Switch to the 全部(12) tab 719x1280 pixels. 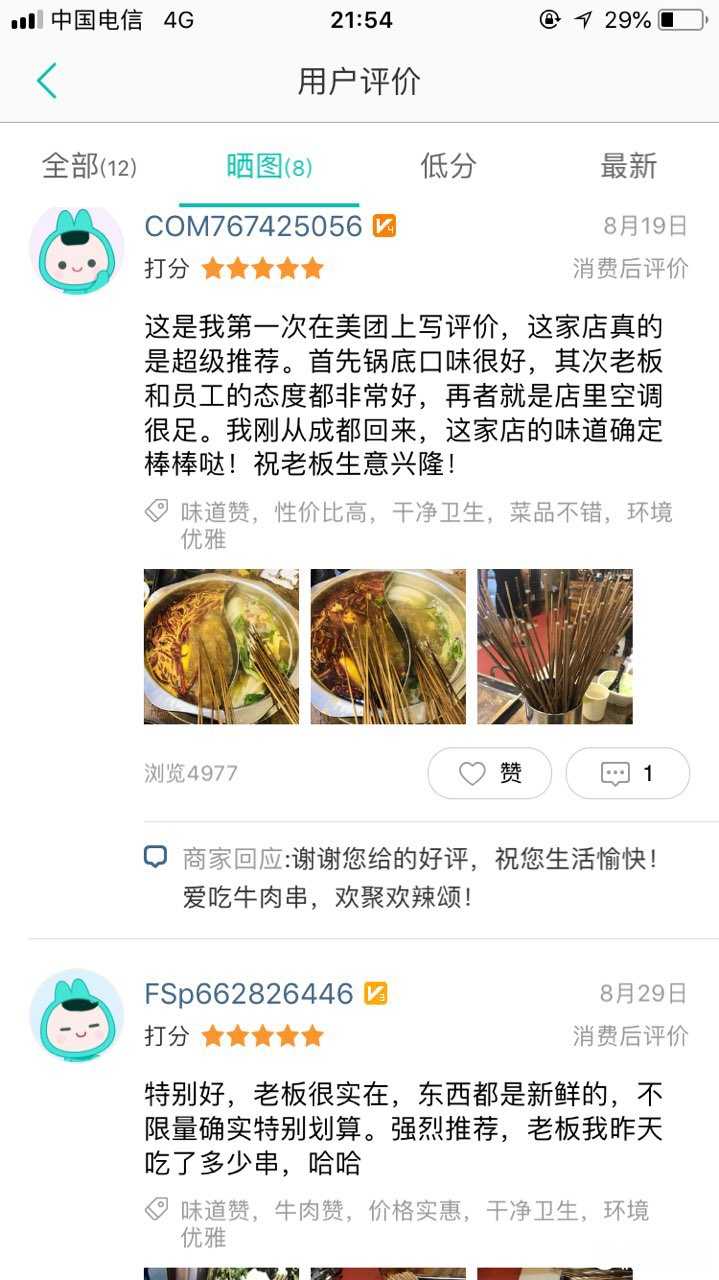[x=89, y=166]
